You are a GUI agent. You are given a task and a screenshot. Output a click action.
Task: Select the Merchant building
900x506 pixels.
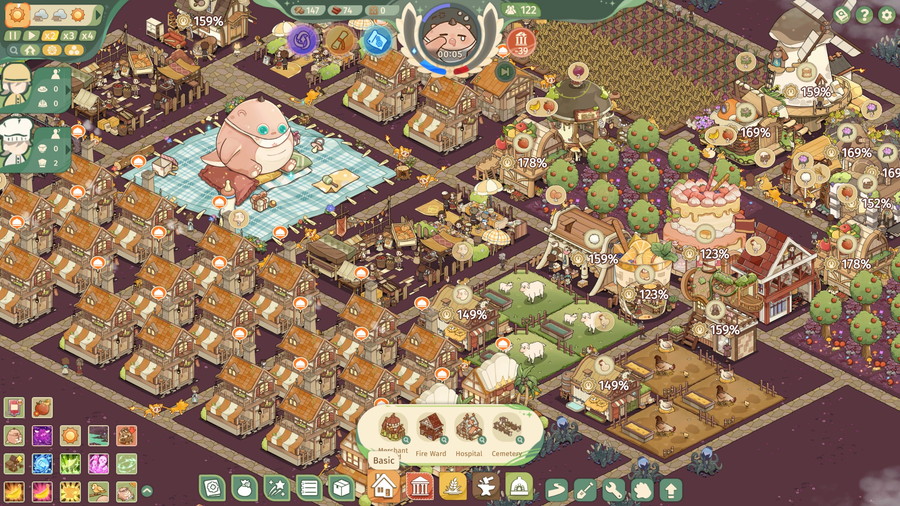pos(393,428)
